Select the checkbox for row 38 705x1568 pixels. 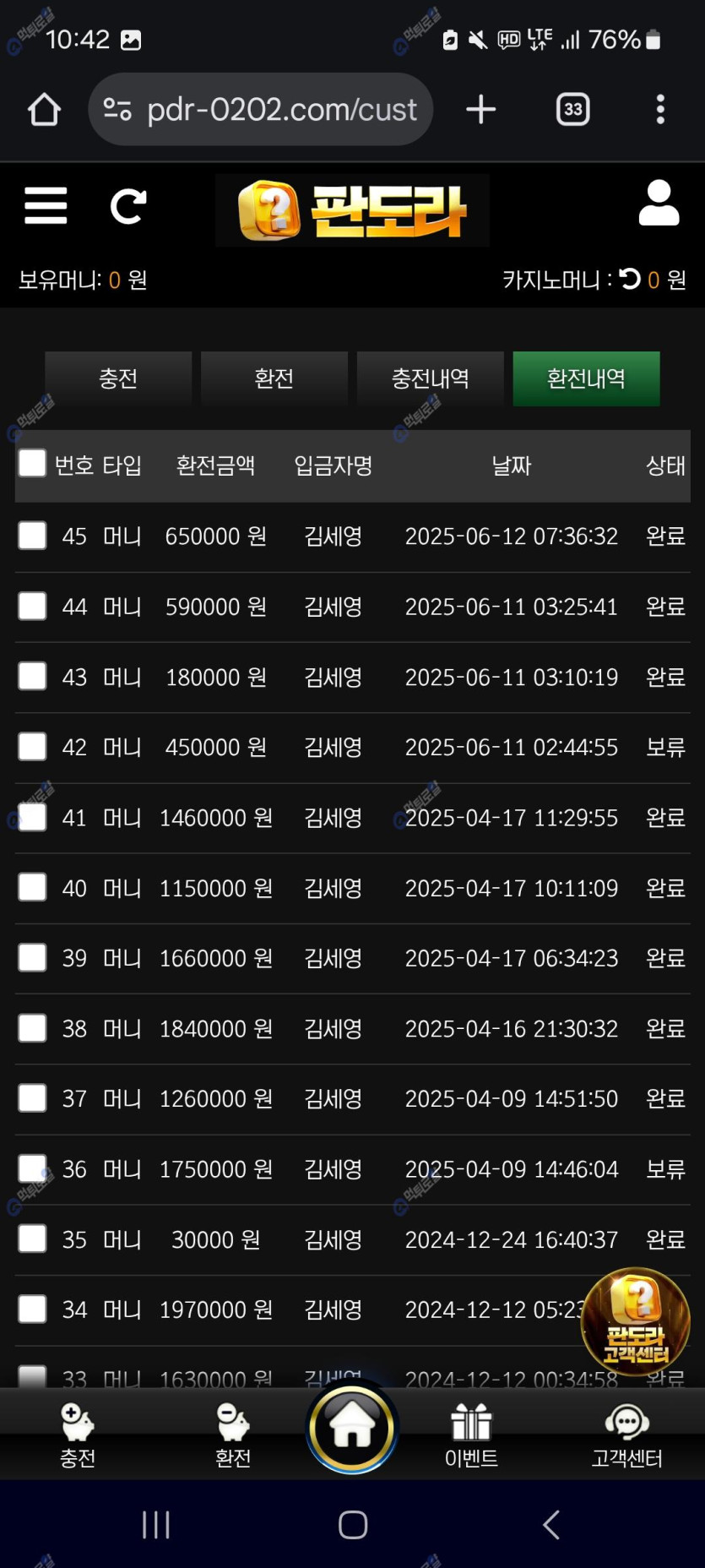(33, 1027)
